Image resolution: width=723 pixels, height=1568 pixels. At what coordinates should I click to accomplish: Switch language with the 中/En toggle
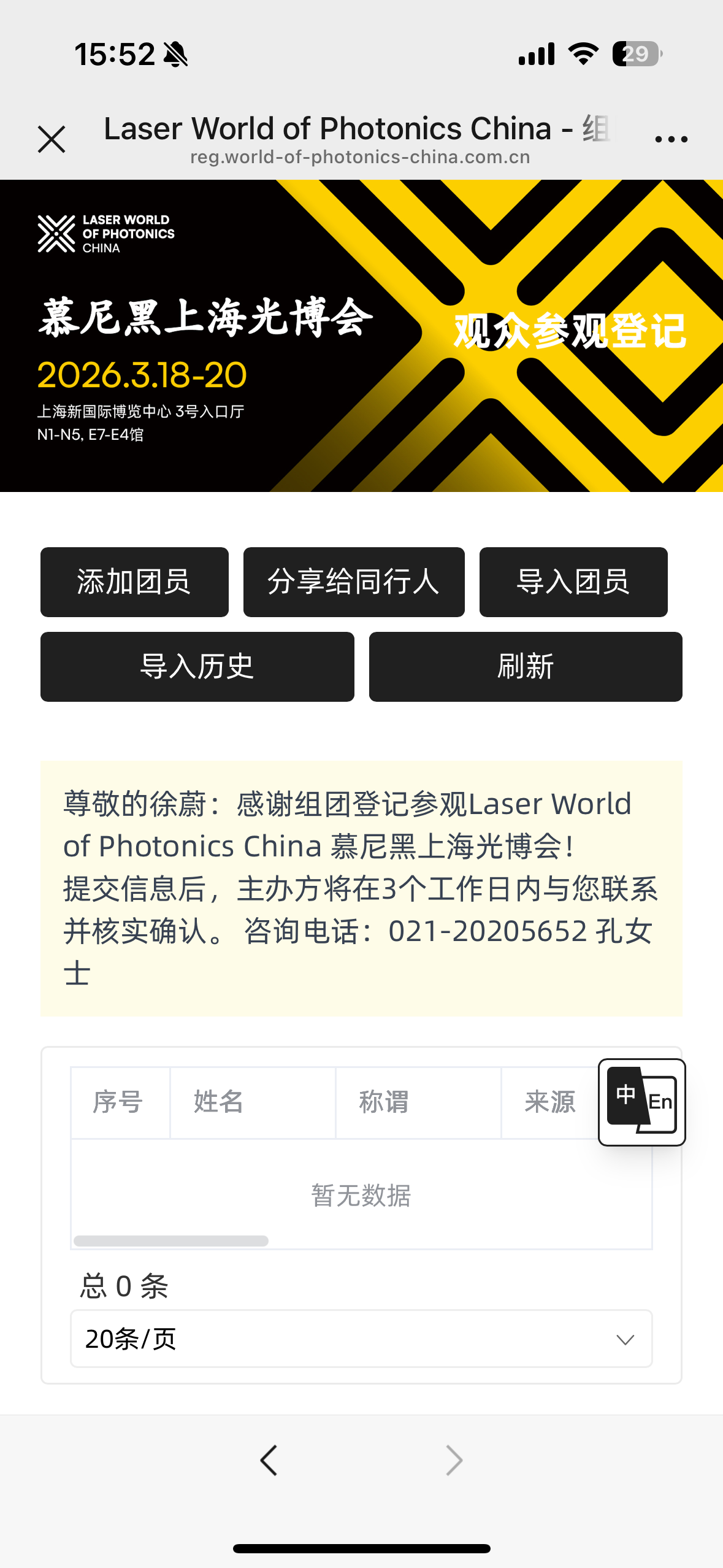pyautogui.click(x=641, y=1102)
